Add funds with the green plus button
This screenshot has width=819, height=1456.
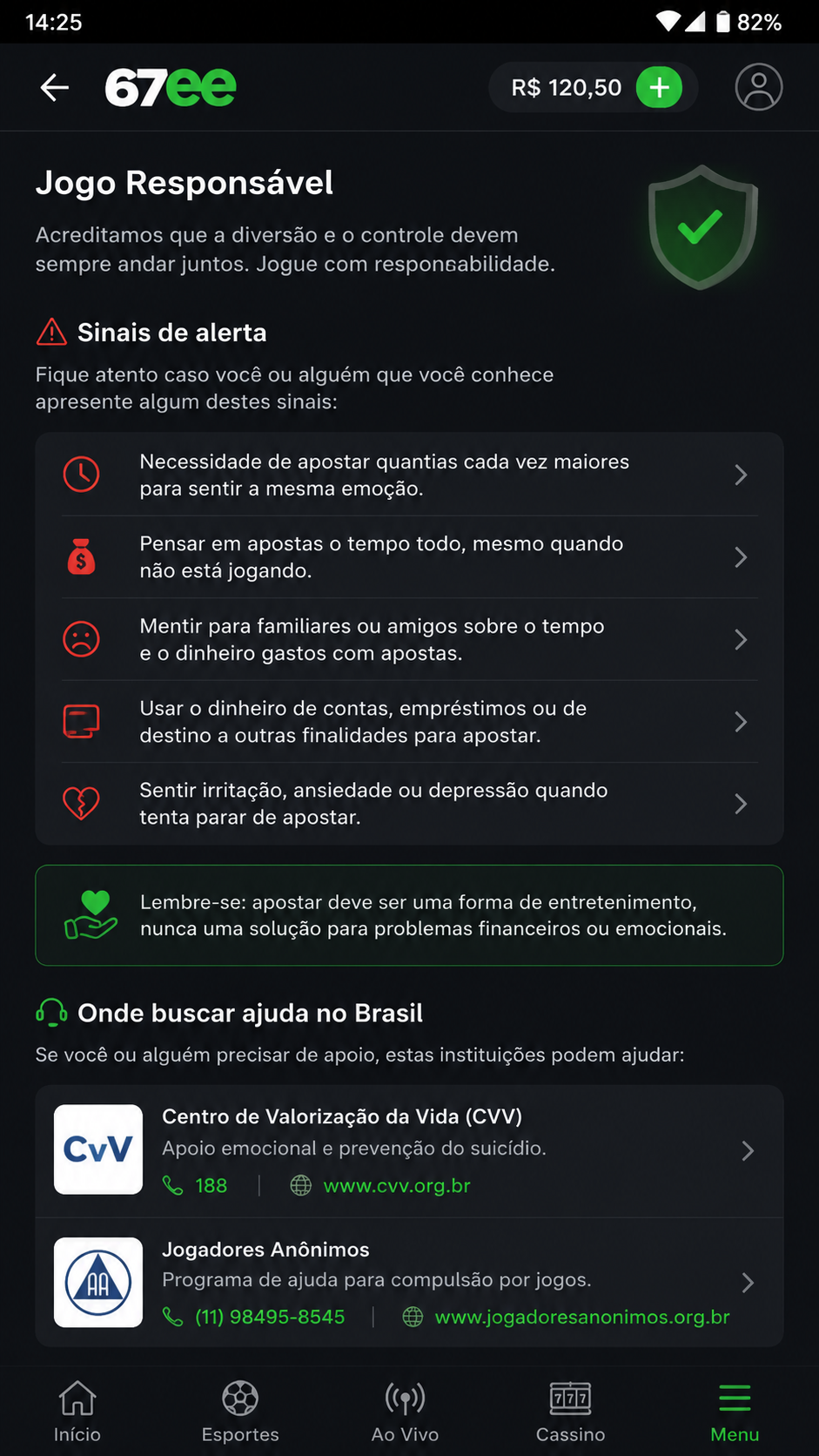659,87
